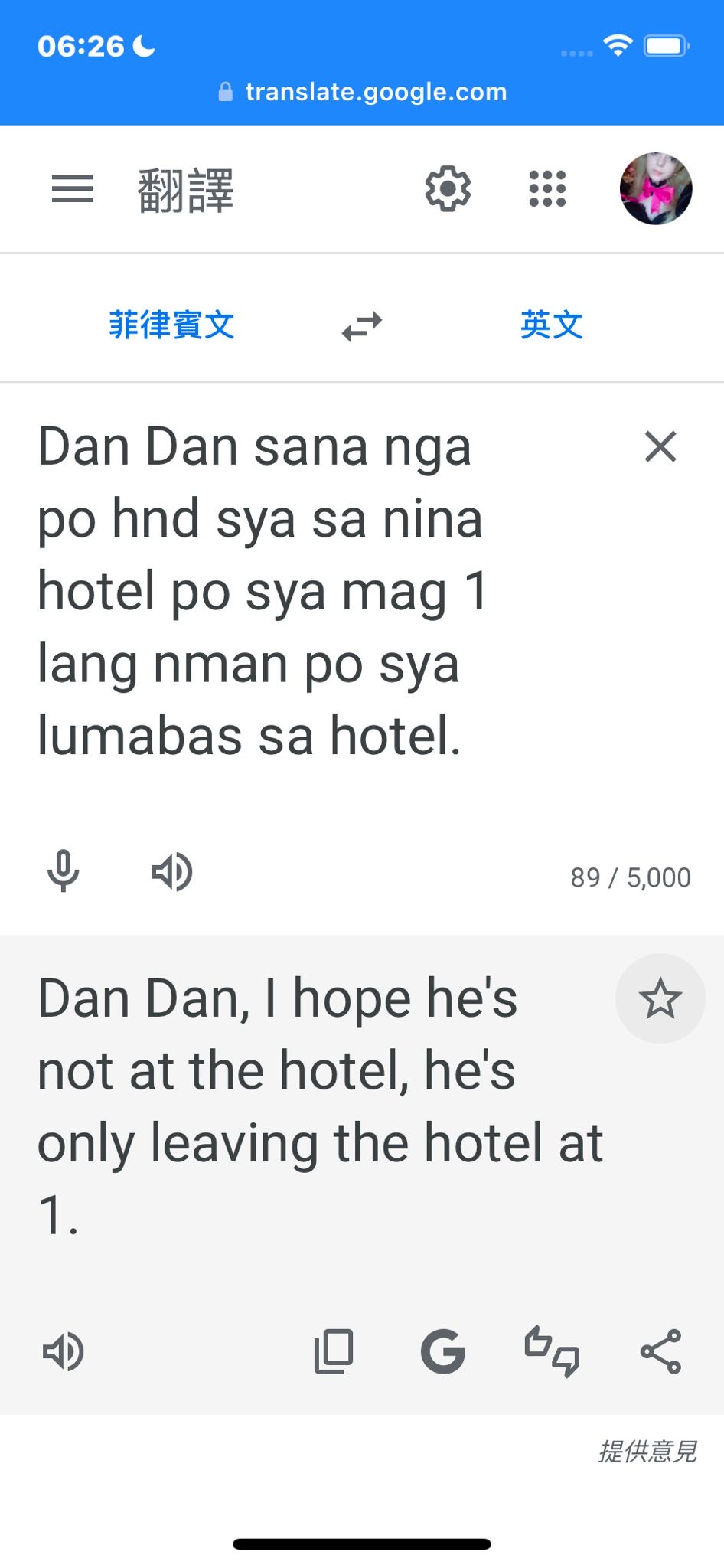This screenshot has width=724, height=1568.
Task: Open the account profile picture
Action: pyautogui.click(x=656, y=188)
